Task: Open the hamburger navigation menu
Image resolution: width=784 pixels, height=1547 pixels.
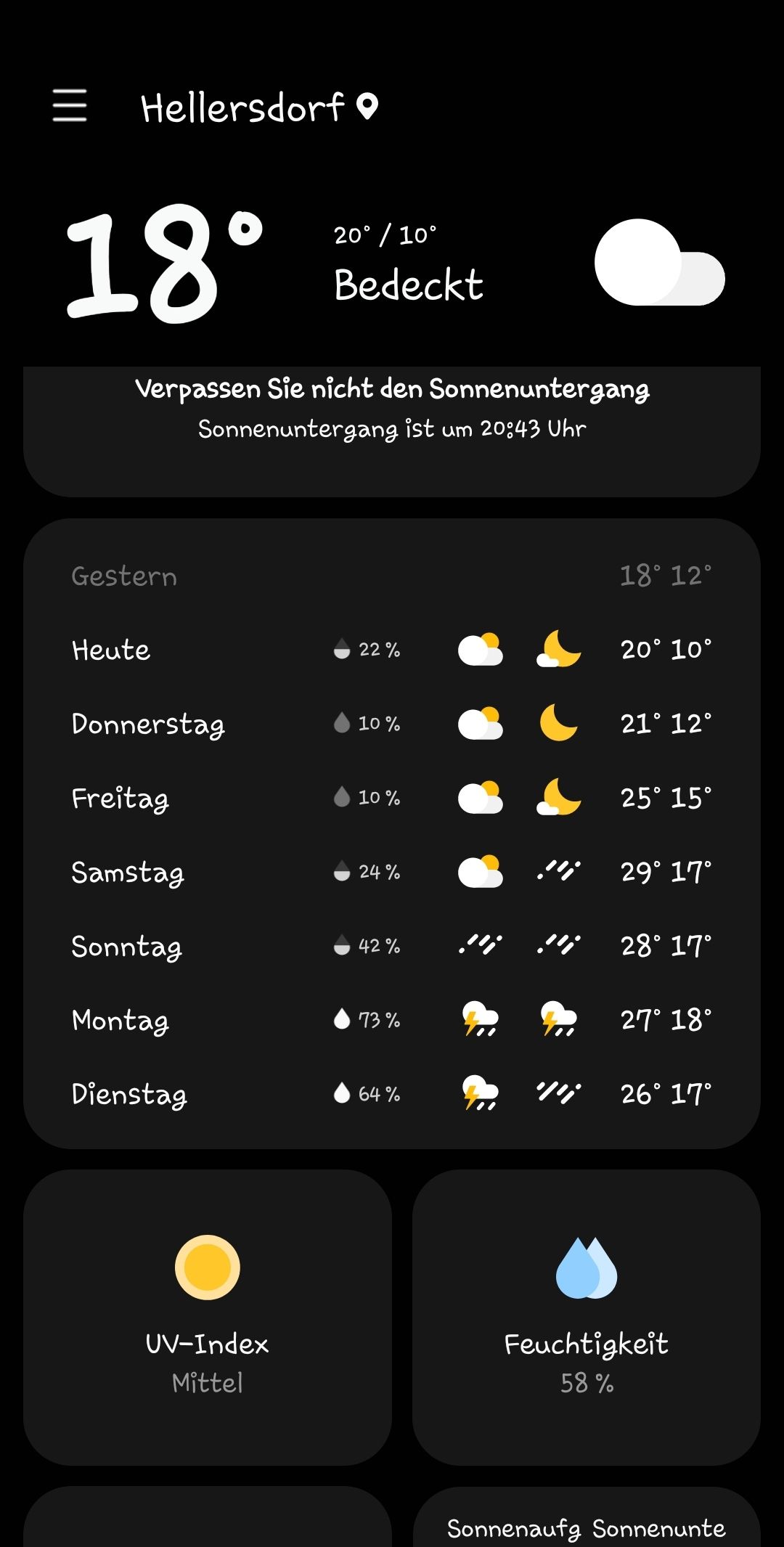Action: [70, 106]
